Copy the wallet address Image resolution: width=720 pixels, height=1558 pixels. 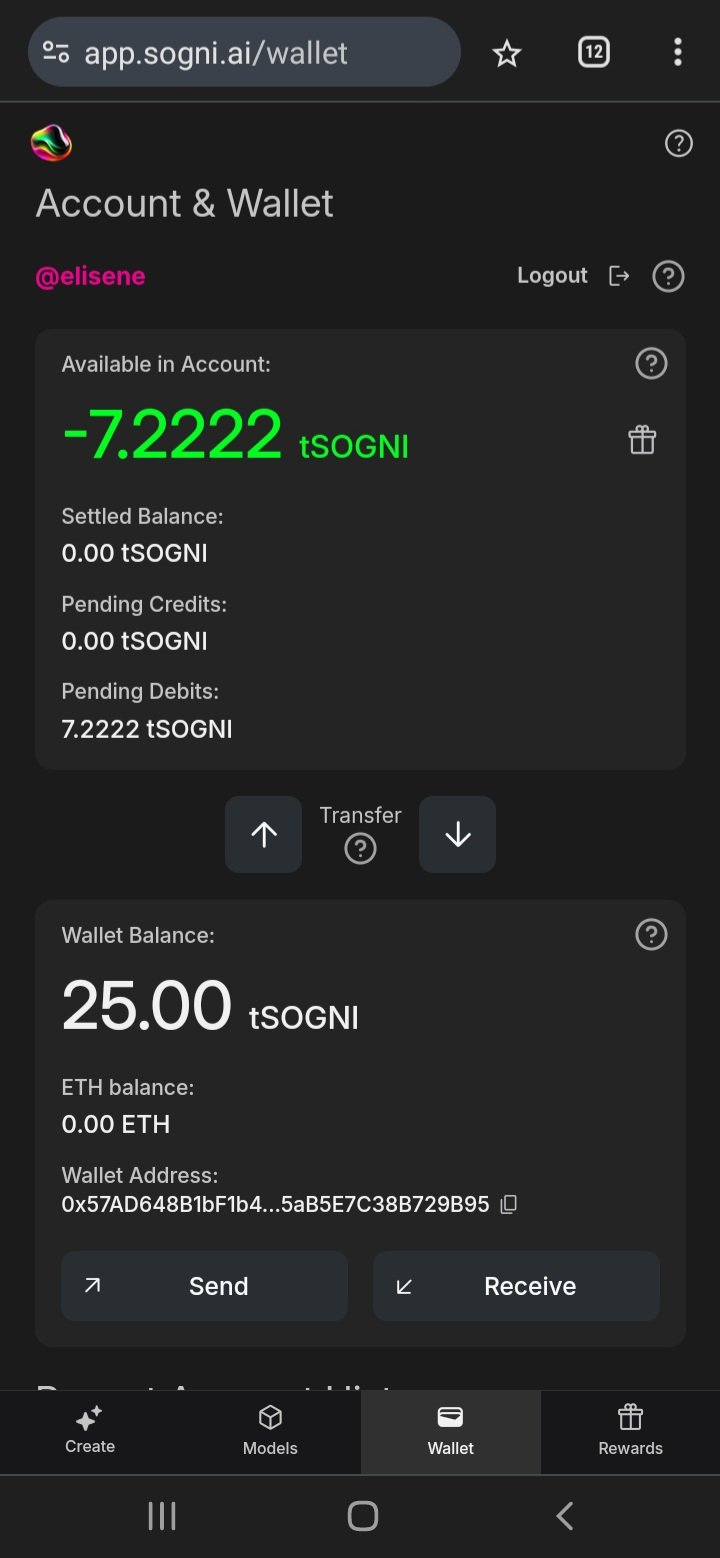509,1204
